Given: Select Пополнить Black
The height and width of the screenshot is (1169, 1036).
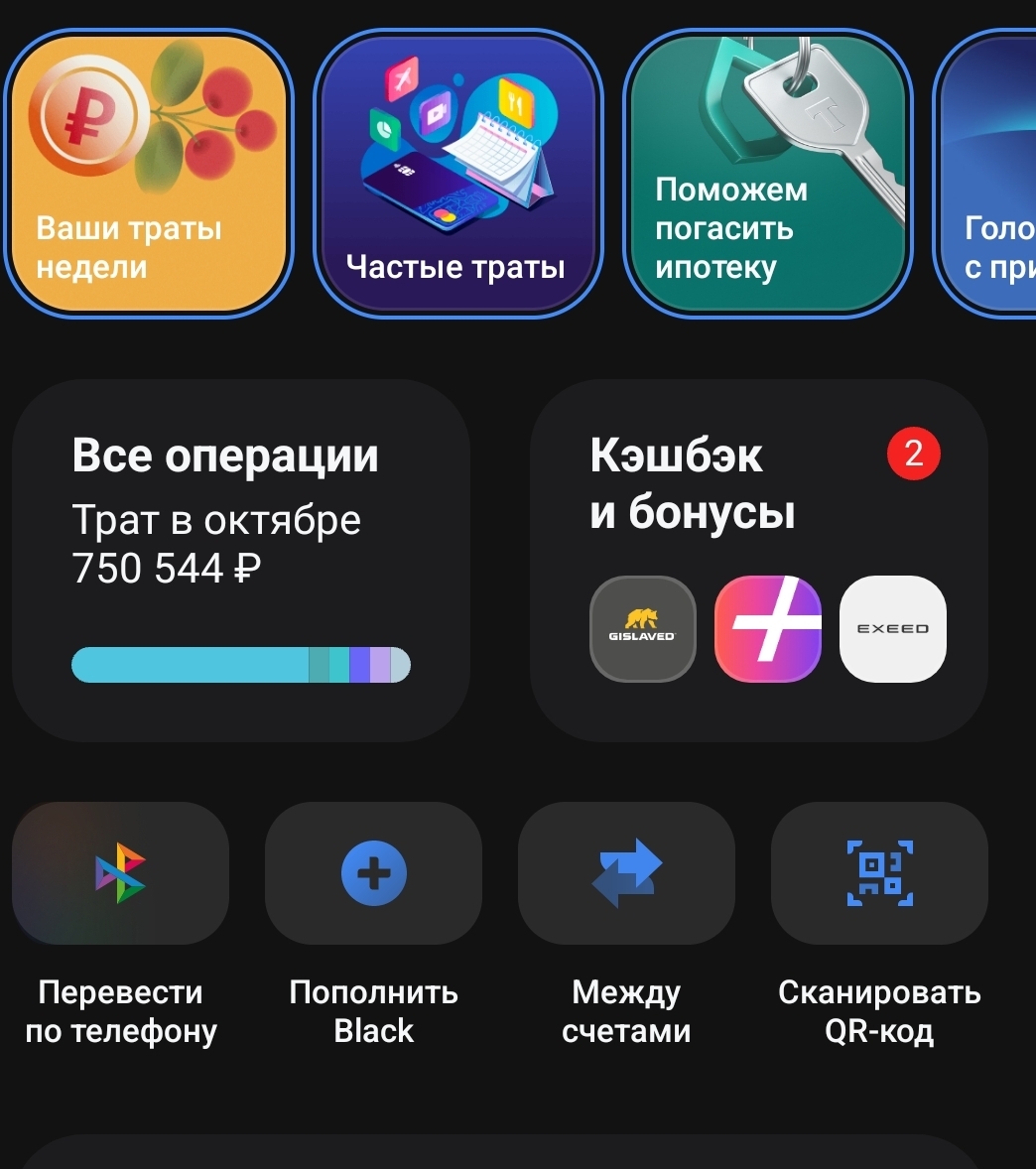Looking at the screenshot, I should [373, 873].
